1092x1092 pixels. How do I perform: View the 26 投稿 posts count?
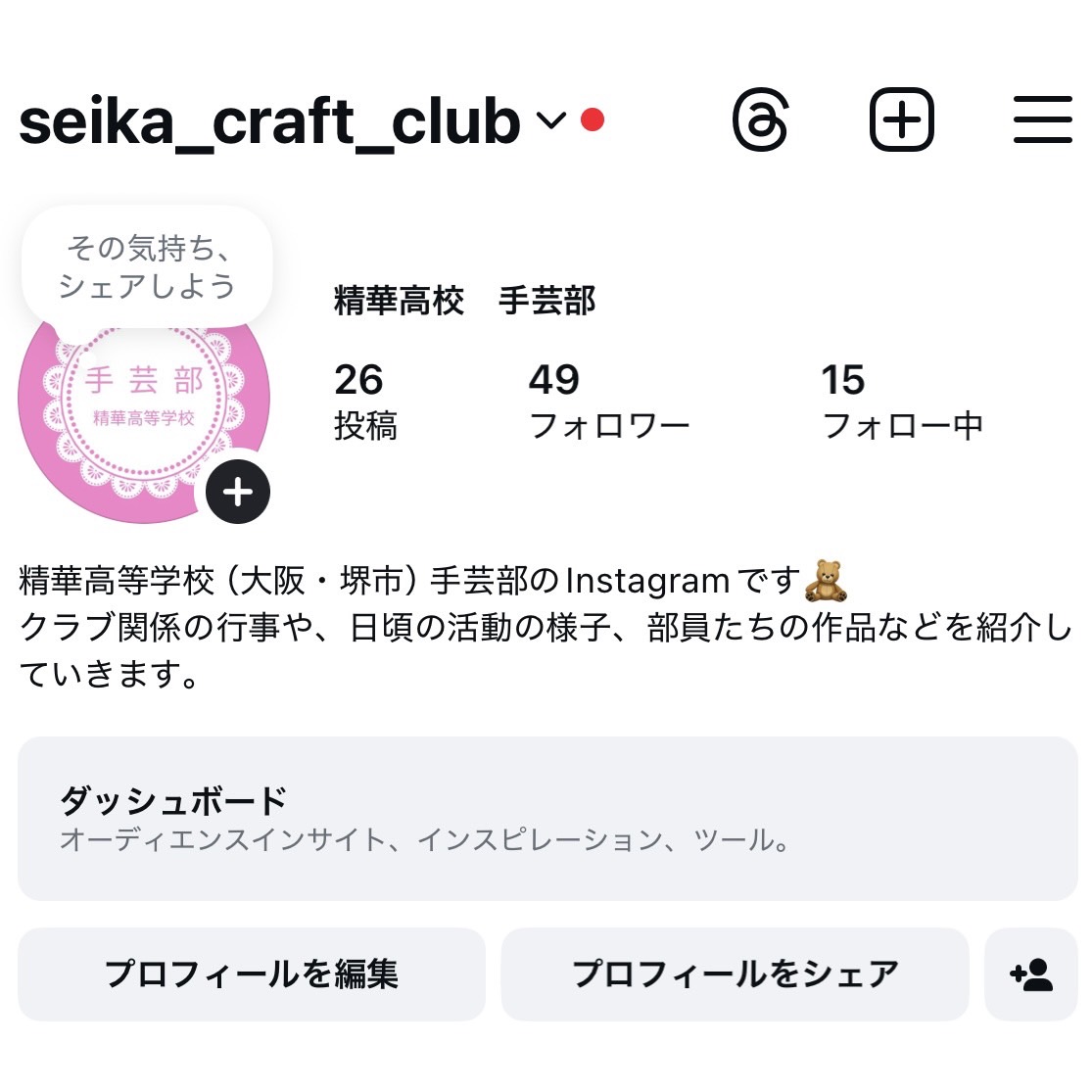pos(364,402)
